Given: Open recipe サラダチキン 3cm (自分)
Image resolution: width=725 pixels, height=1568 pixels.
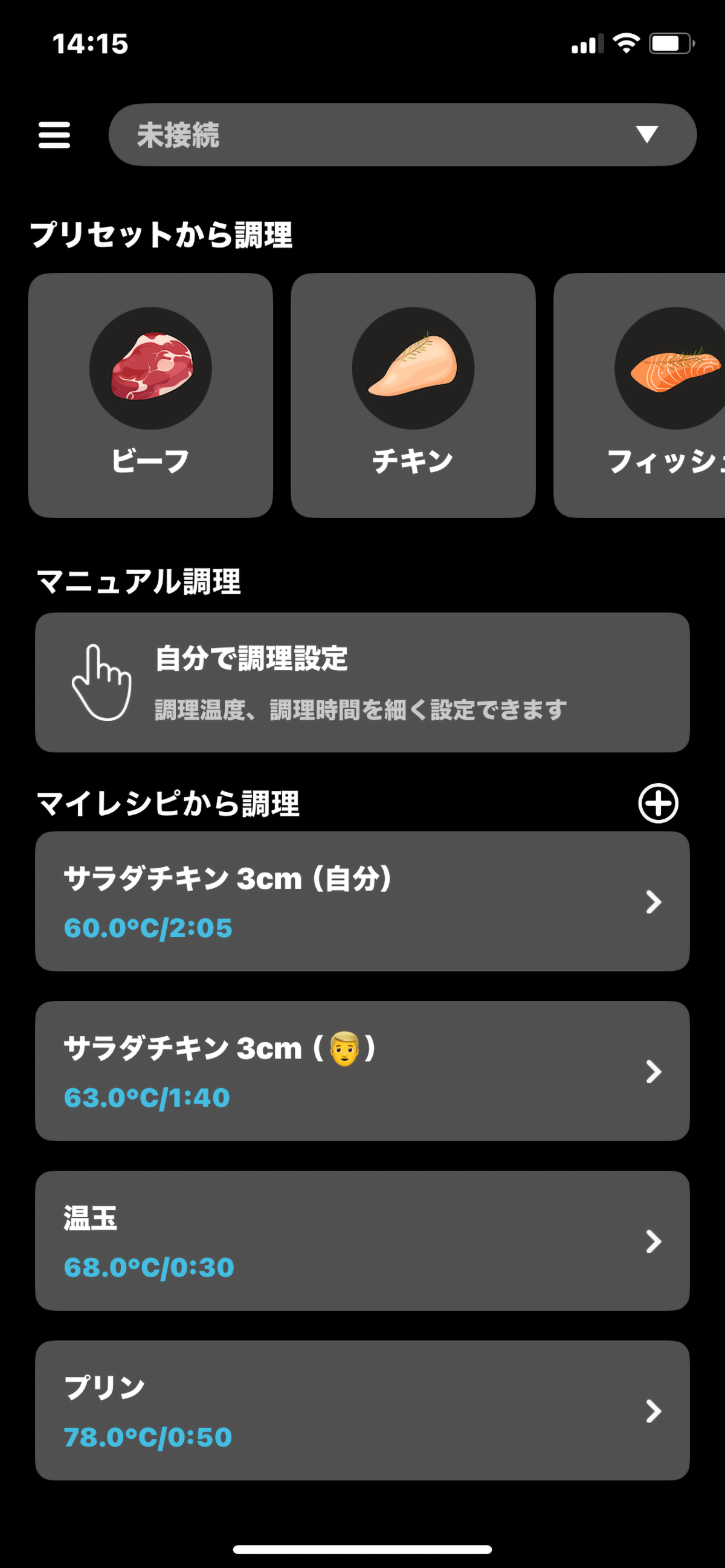Looking at the screenshot, I should point(362,901).
